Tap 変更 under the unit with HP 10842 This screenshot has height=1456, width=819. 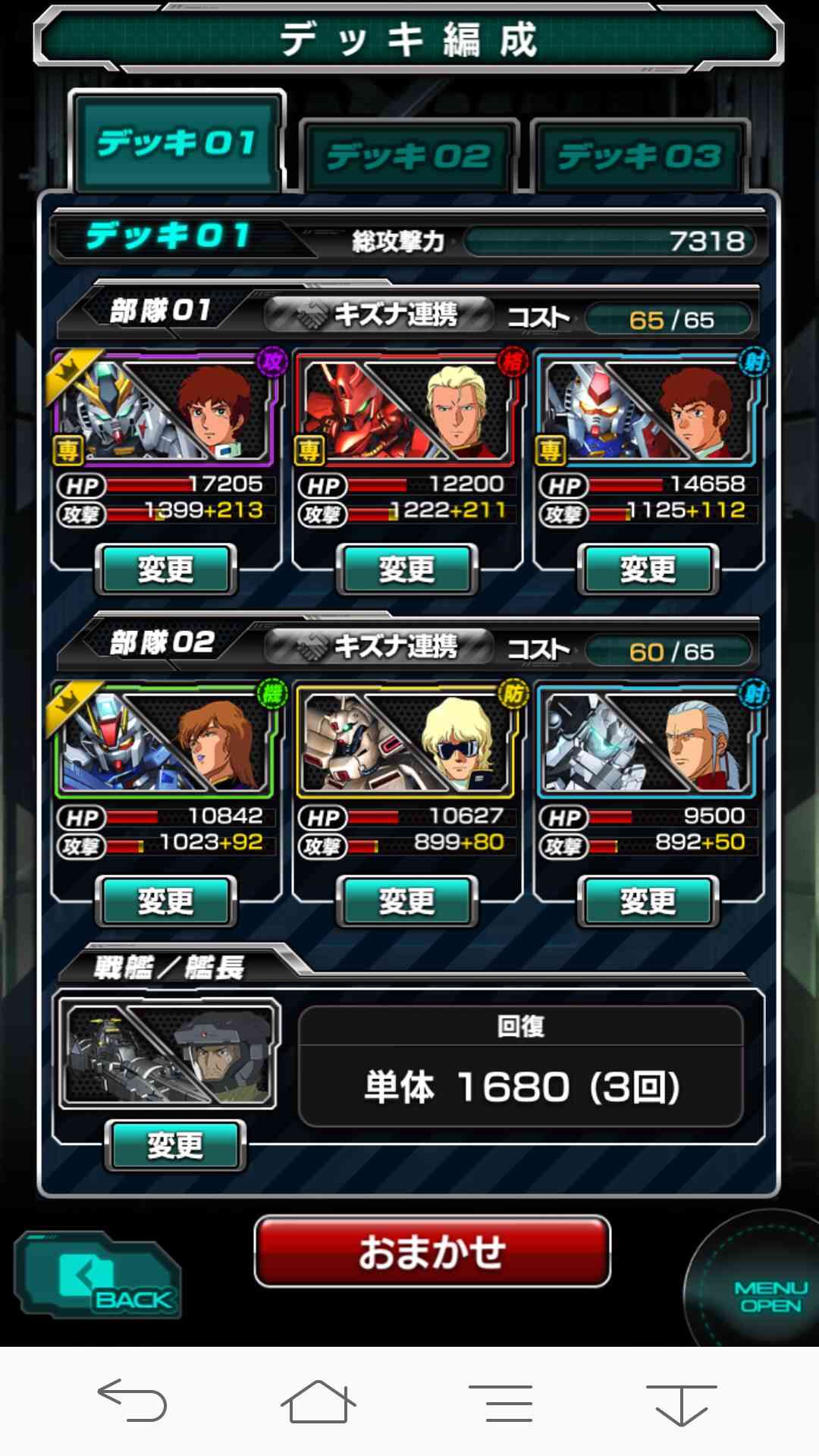[x=166, y=901]
